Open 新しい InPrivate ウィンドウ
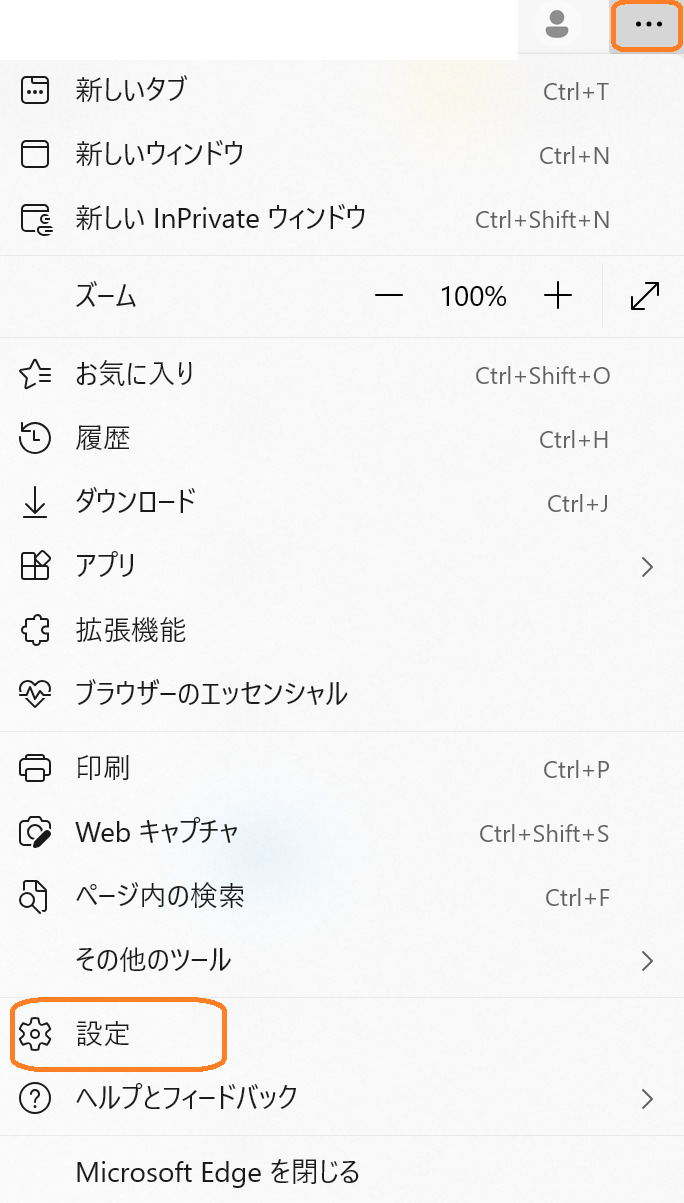 [220, 218]
